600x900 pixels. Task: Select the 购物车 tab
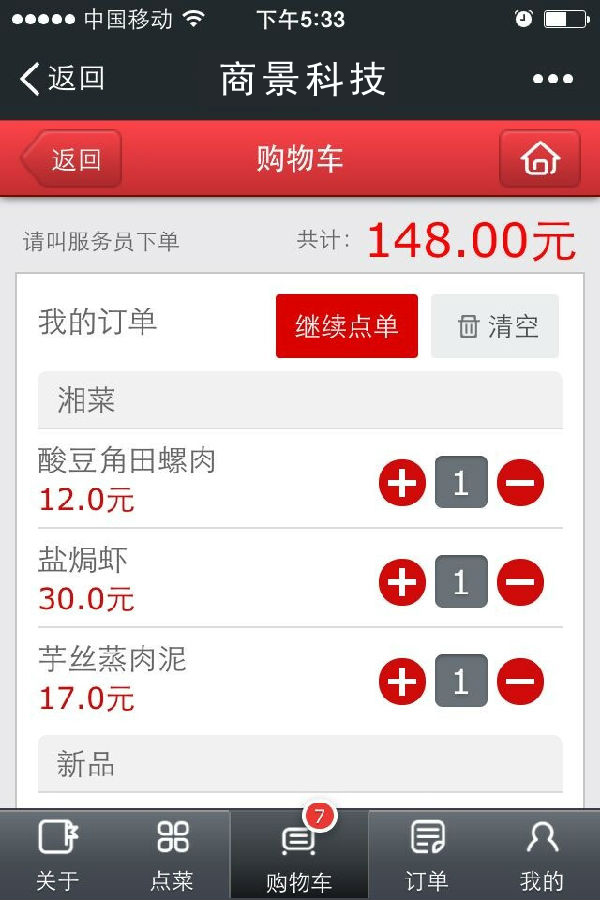(299, 857)
